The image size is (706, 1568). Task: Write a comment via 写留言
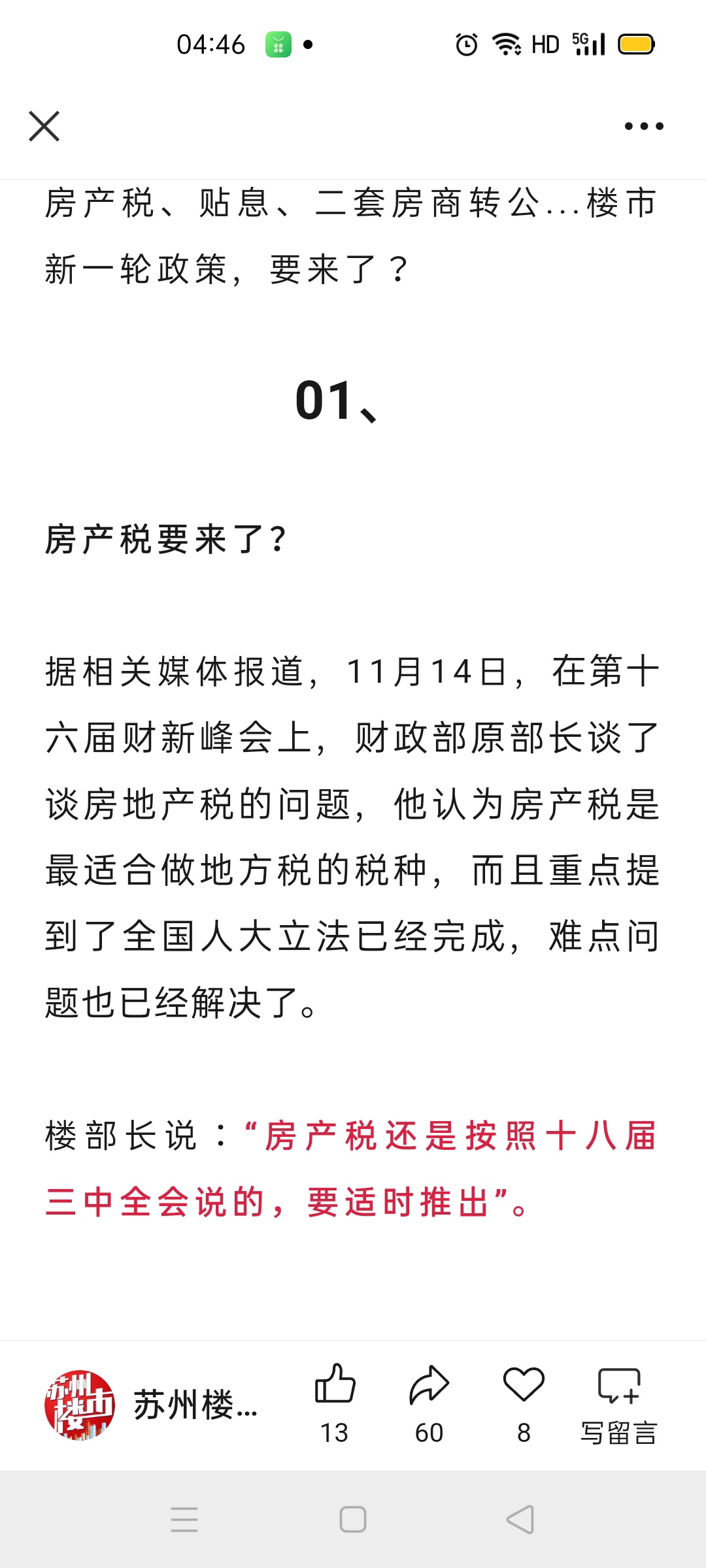tap(618, 1405)
